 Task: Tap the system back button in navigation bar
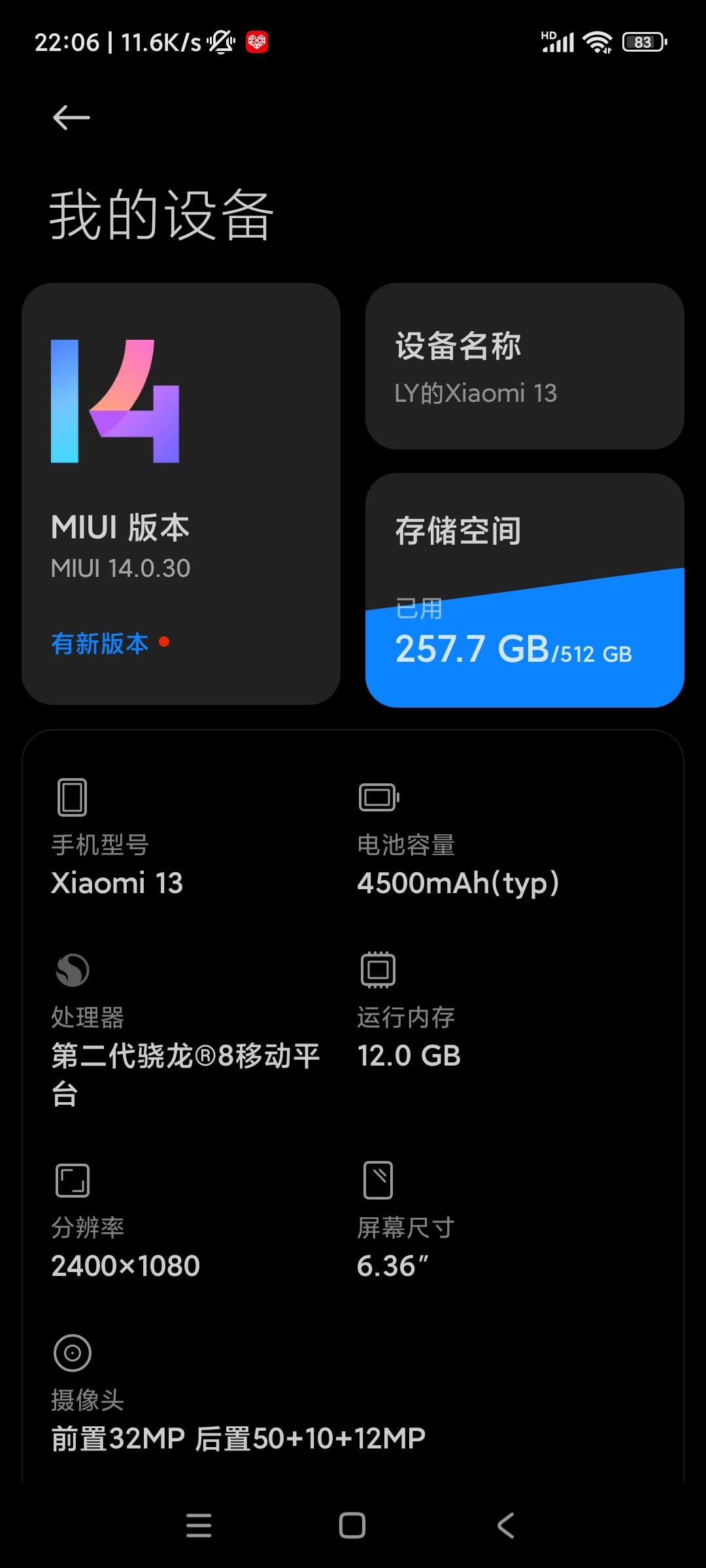tap(507, 1526)
